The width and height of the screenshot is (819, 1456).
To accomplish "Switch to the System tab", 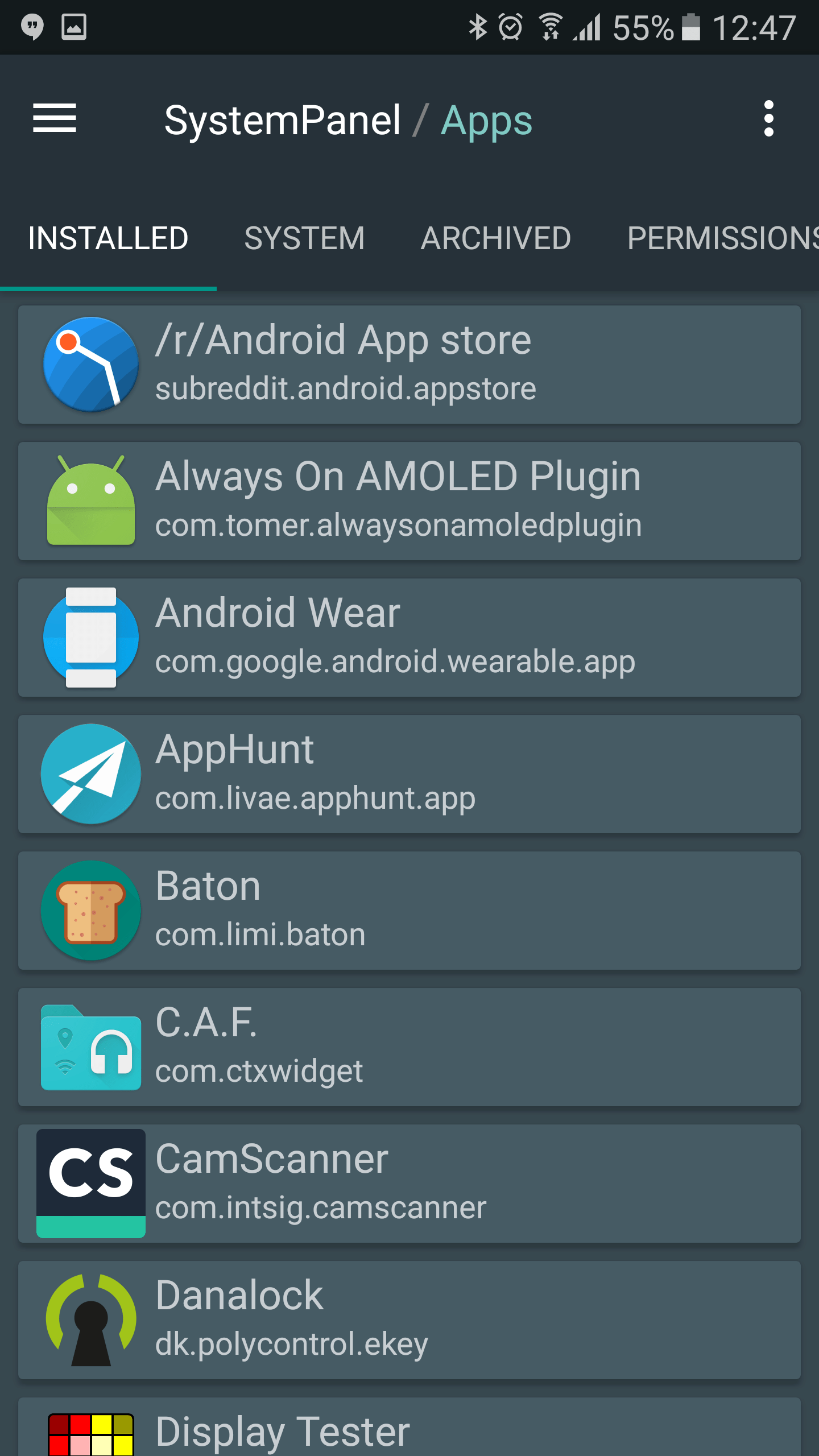I will pos(304,238).
